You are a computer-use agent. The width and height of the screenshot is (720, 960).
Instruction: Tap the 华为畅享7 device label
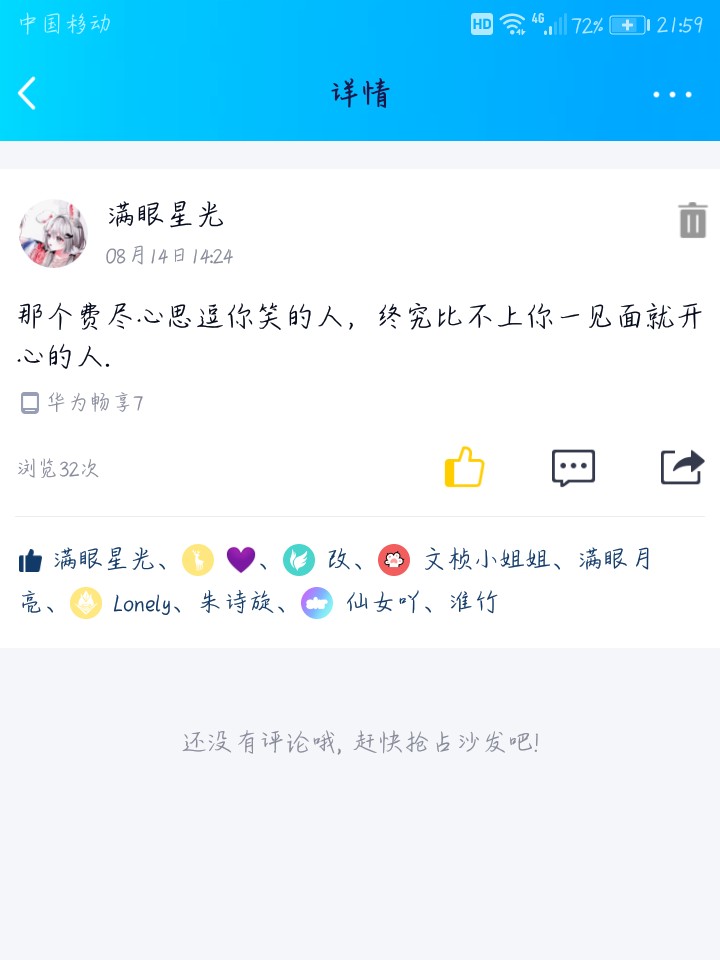(94, 403)
